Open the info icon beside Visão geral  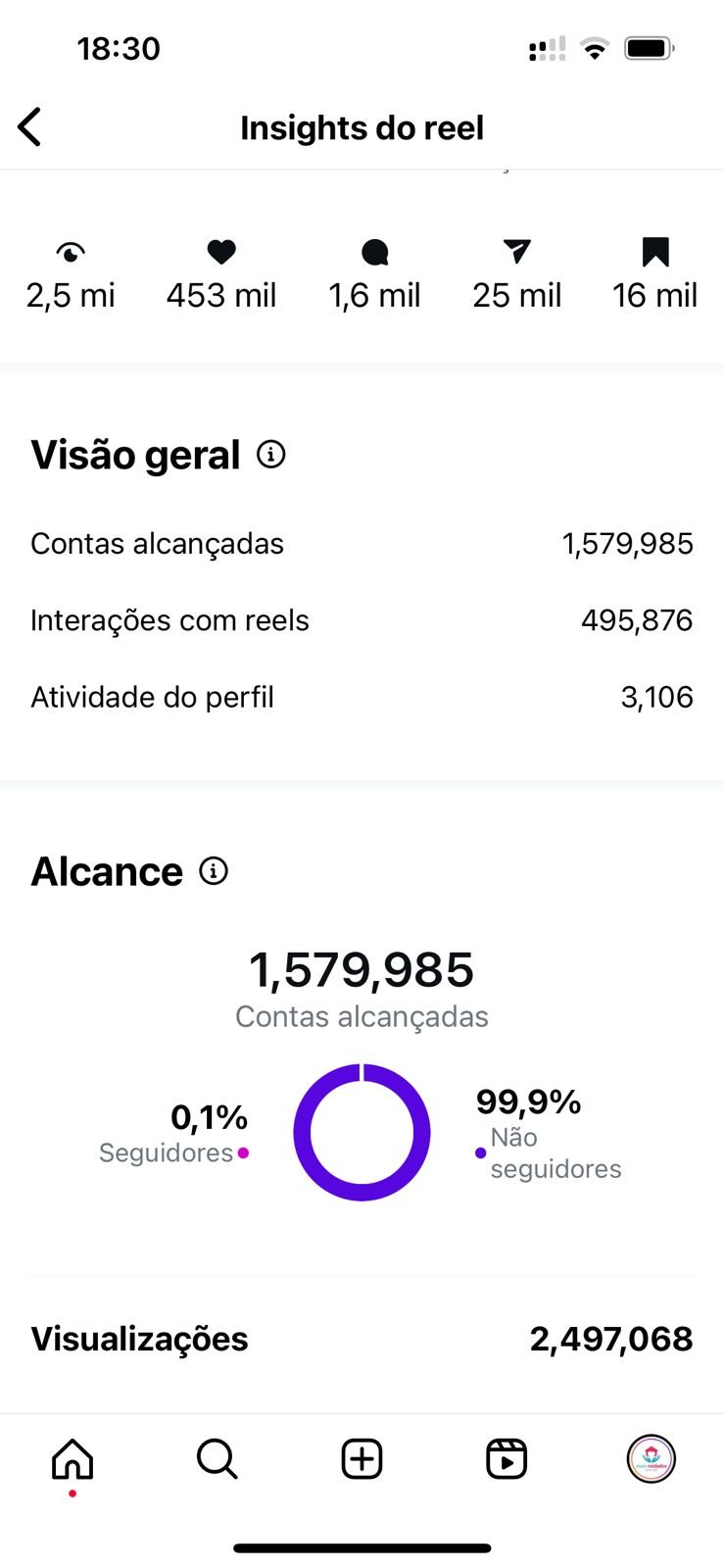tap(271, 455)
